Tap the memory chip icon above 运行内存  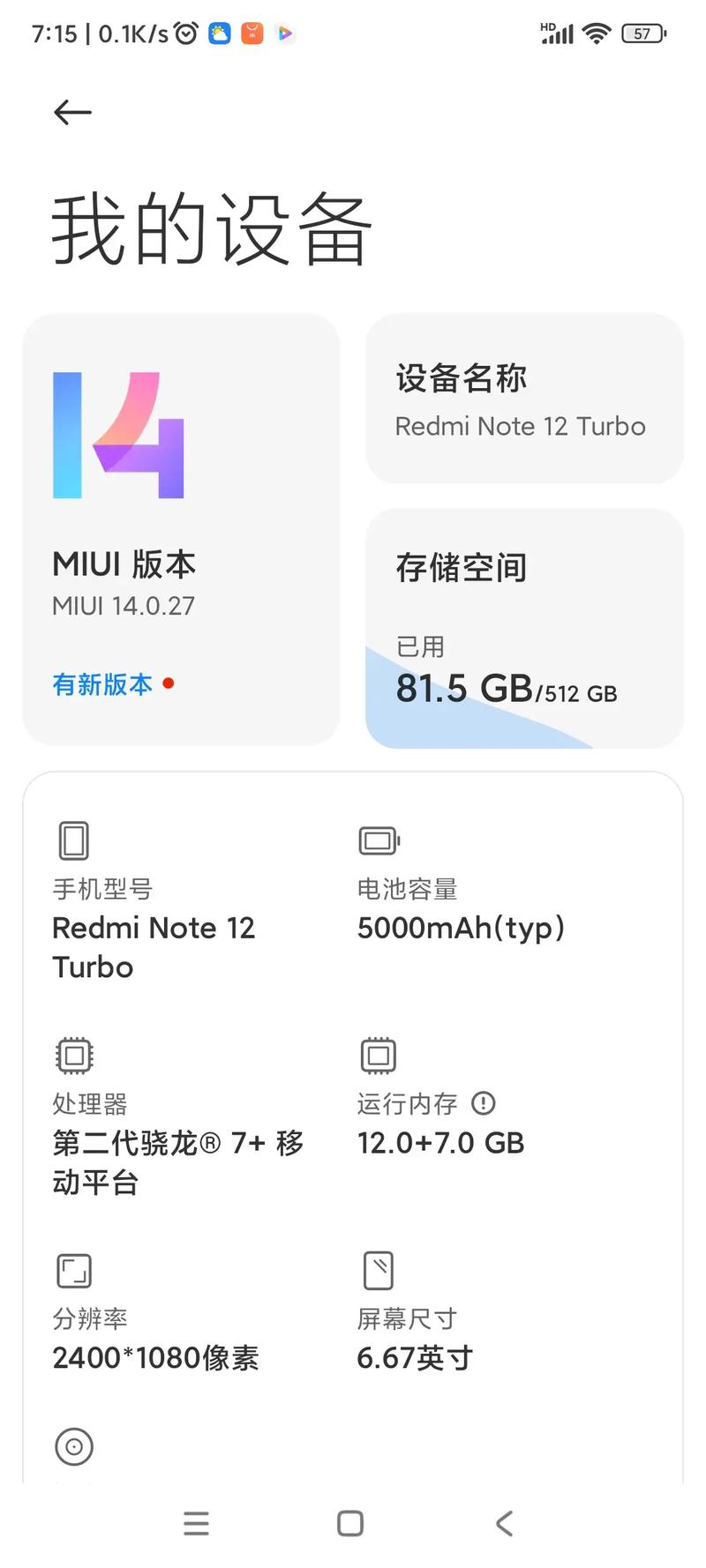(378, 1055)
